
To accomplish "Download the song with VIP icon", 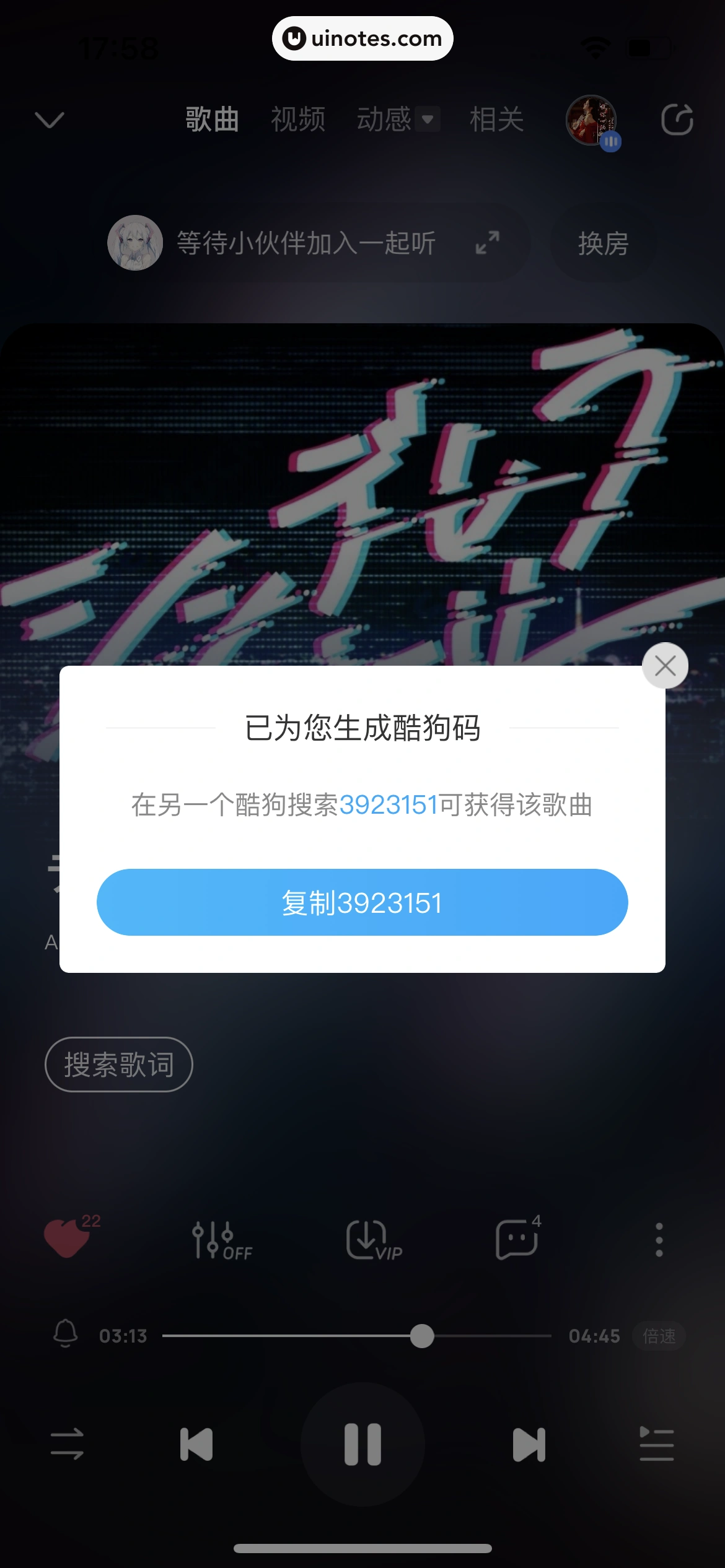I will pyautogui.click(x=372, y=1240).
